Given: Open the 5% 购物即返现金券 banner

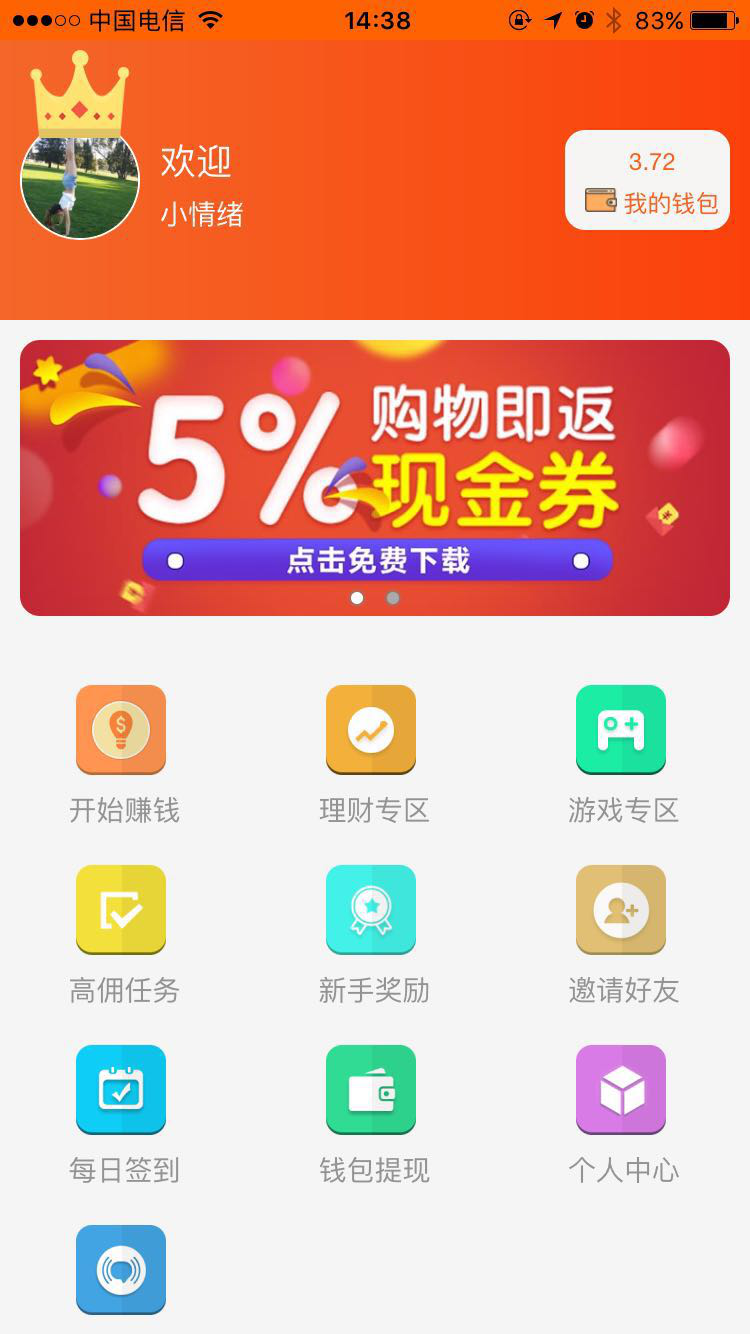Looking at the screenshot, I should tap(374, 470).
